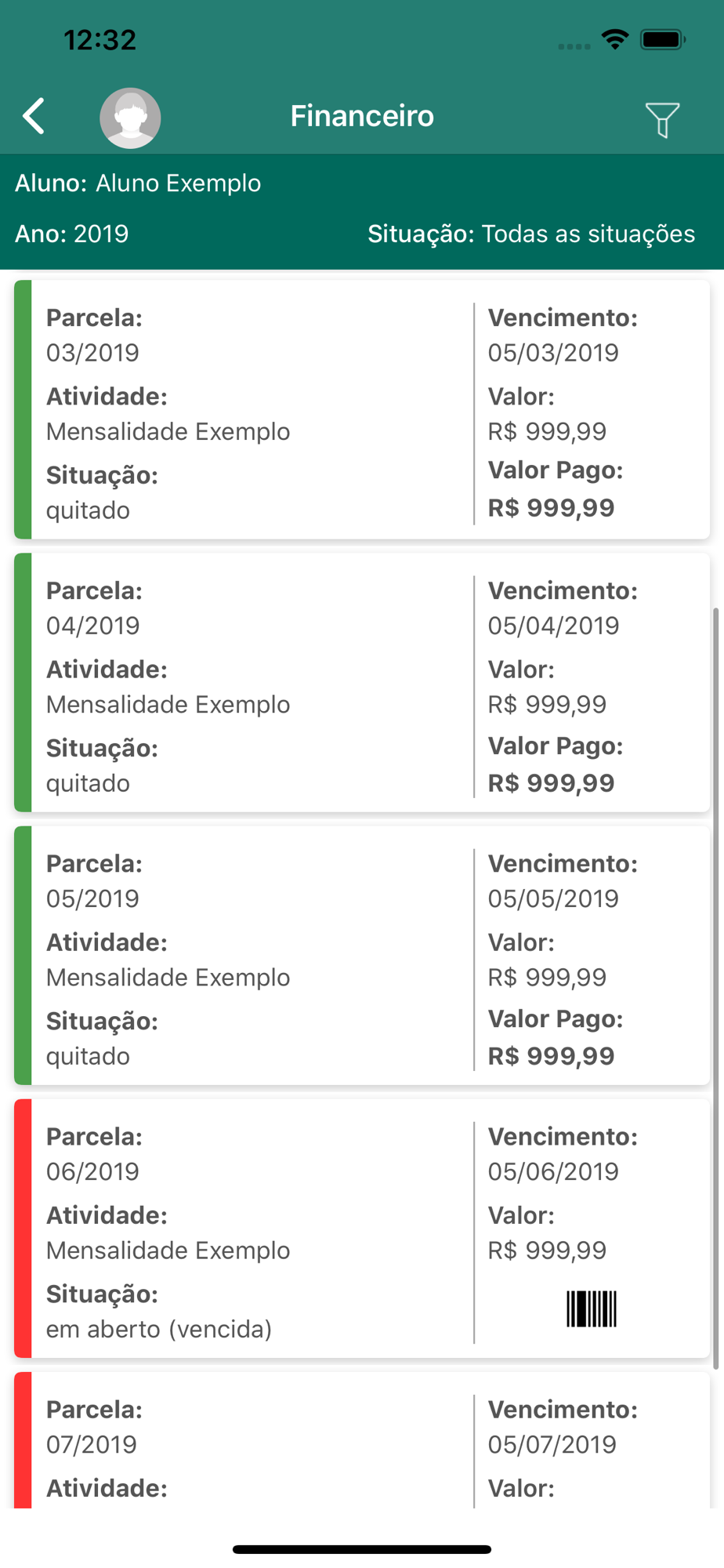This screenshot has width=724, height=1568.
Task: Open the barcode for parcela 06/2019
Action: coord(592,1308)
